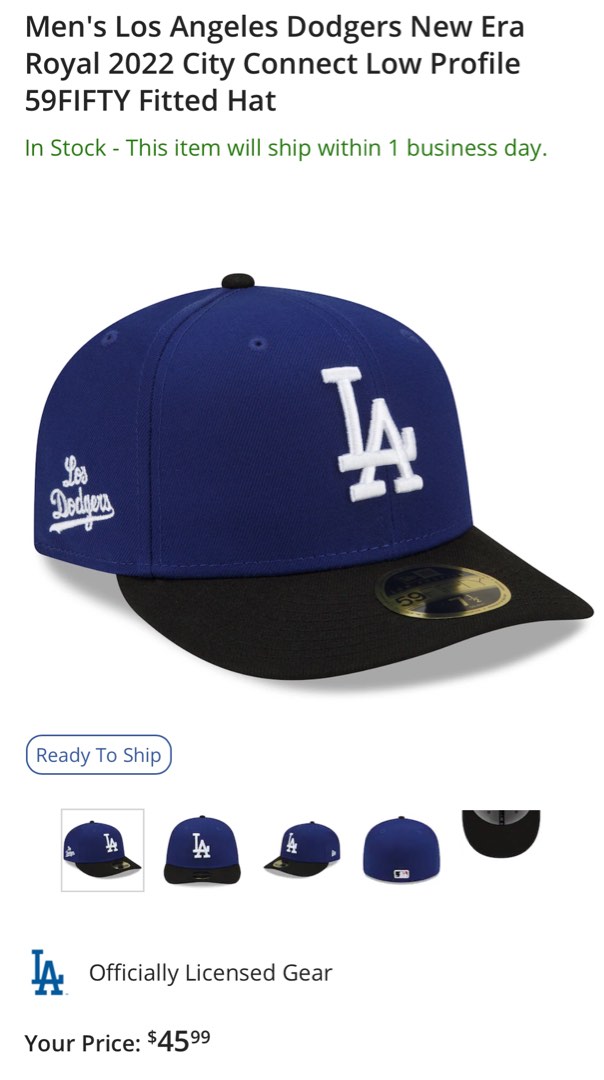
Task: View the front-facing hat thumbnail
Action: [202, 850]
